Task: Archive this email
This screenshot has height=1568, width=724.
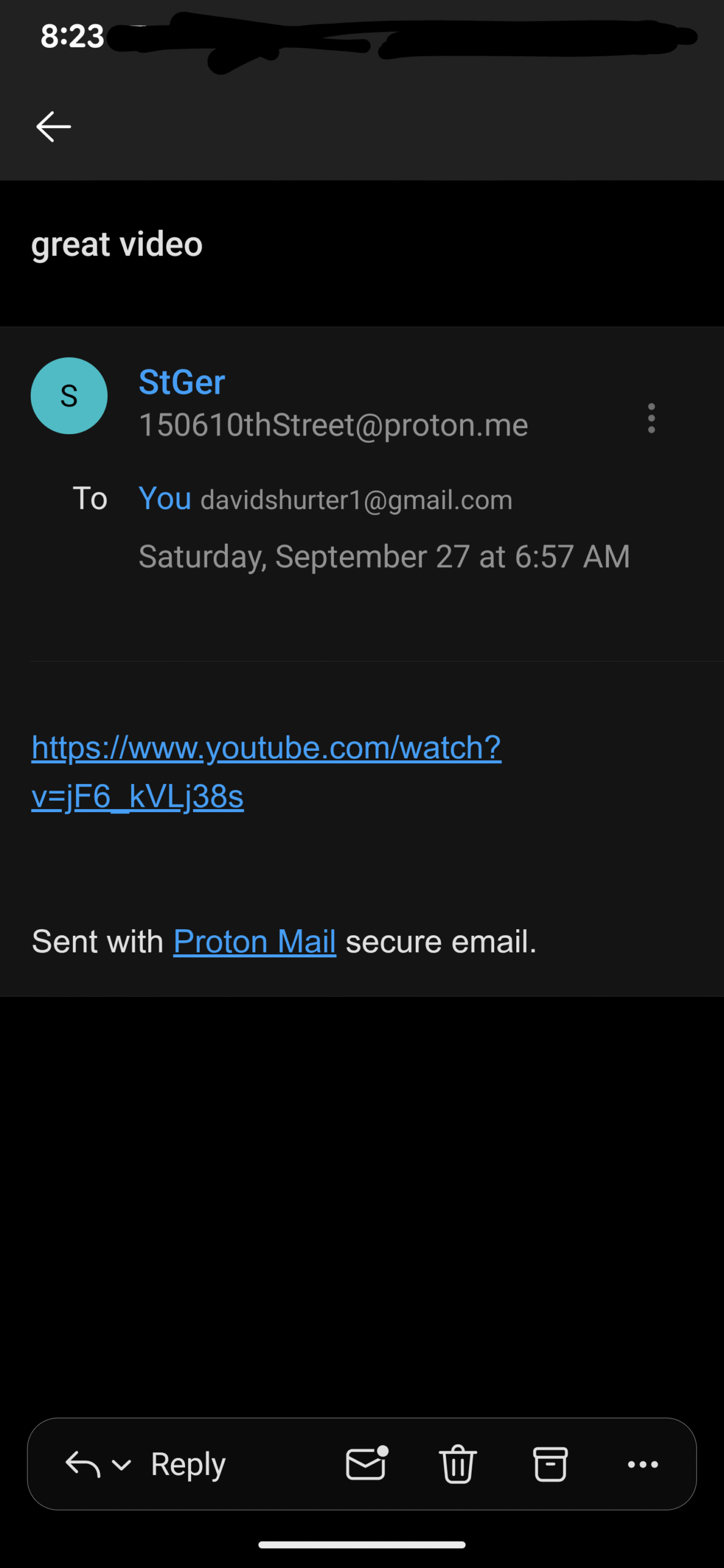Action: (550, 1464)
